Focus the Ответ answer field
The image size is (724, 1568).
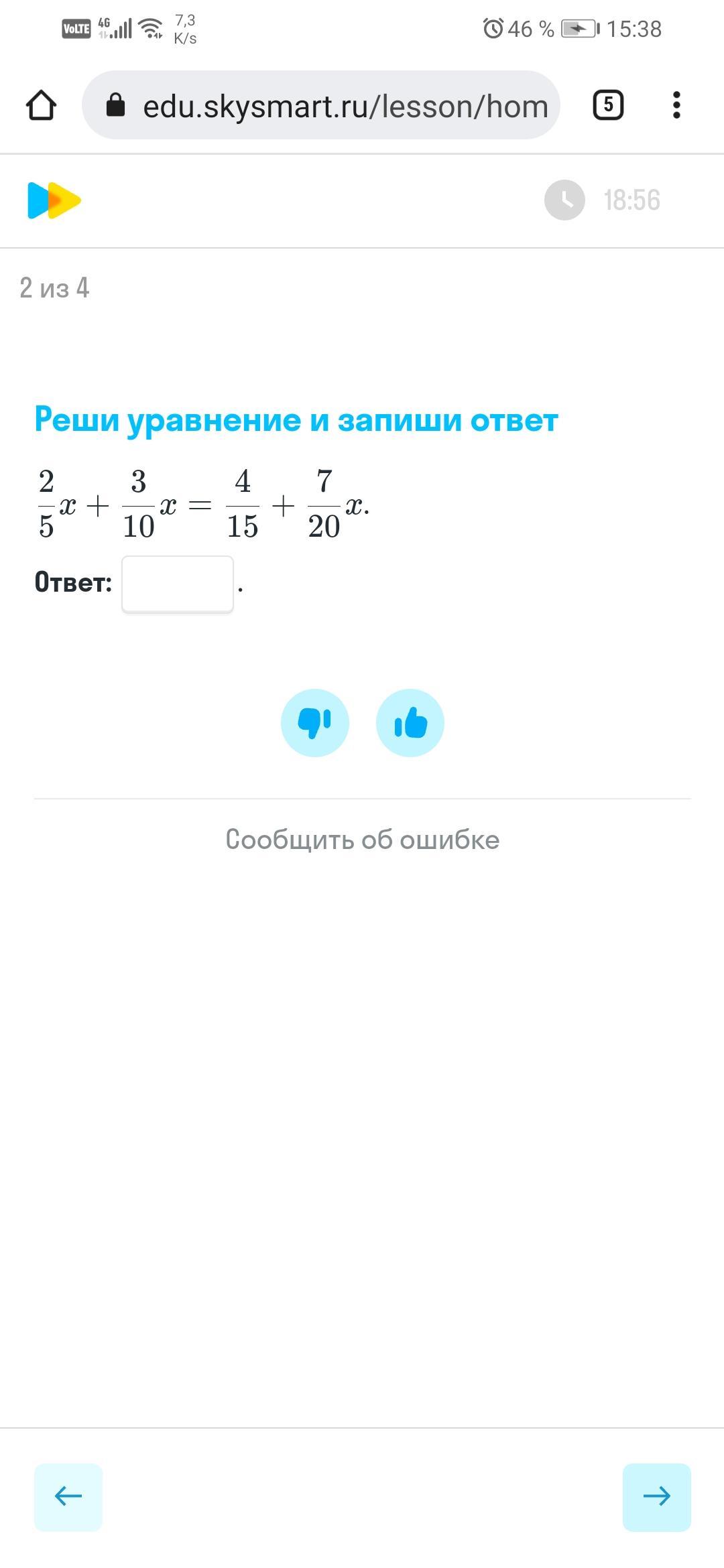(x=178, y=584)
